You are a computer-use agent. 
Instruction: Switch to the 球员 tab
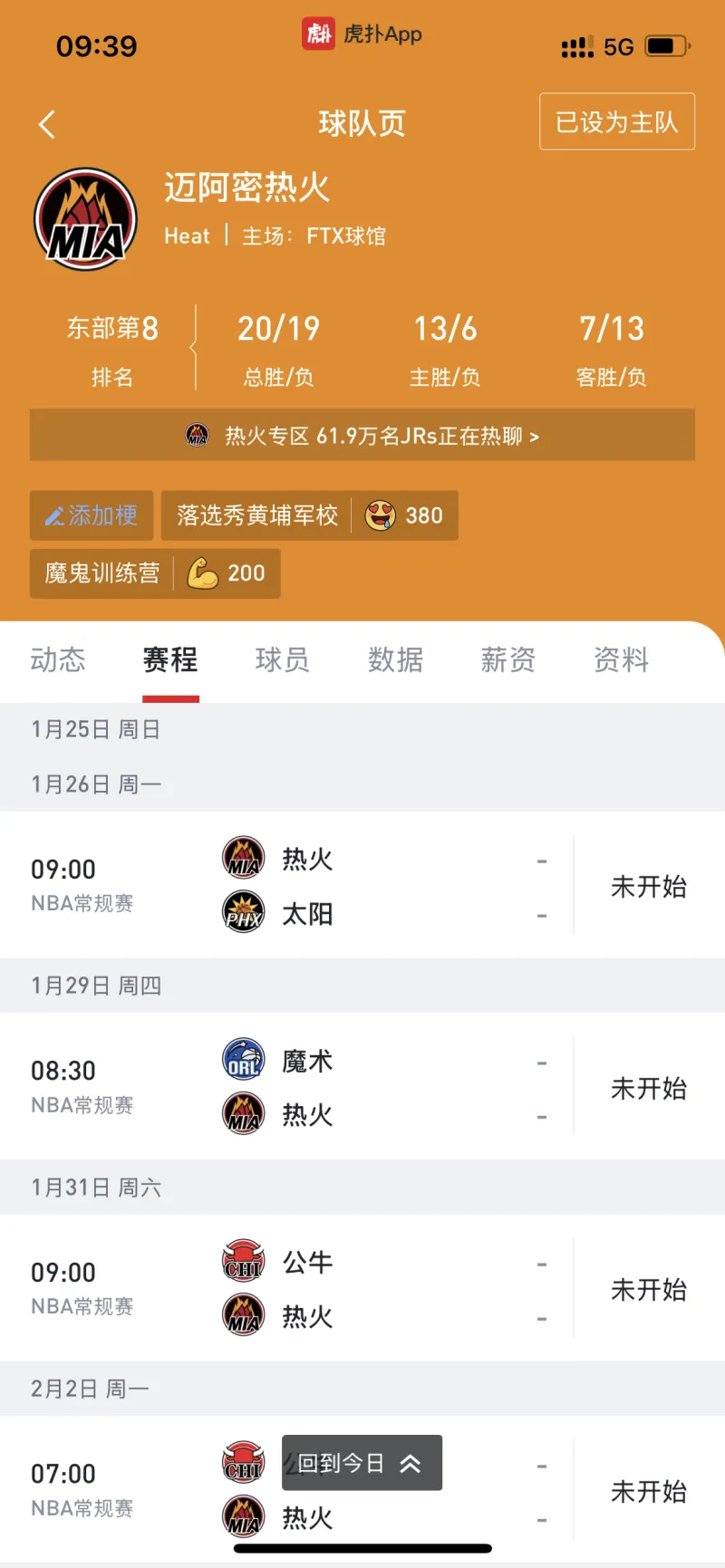(283, 659)
